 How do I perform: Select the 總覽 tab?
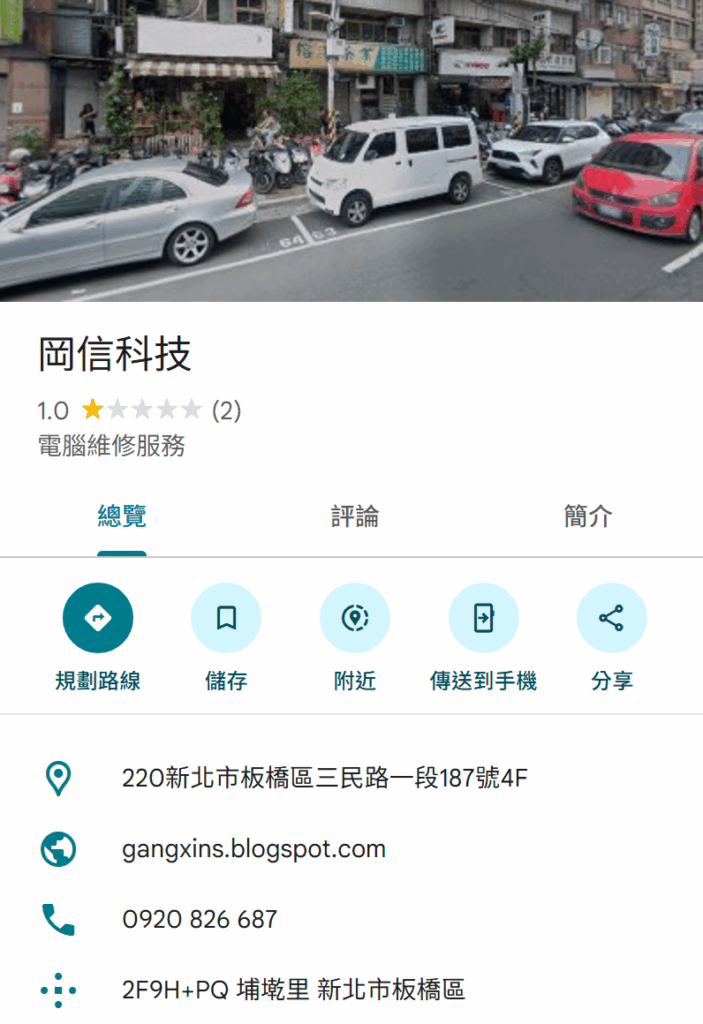(x=122, y=517)
